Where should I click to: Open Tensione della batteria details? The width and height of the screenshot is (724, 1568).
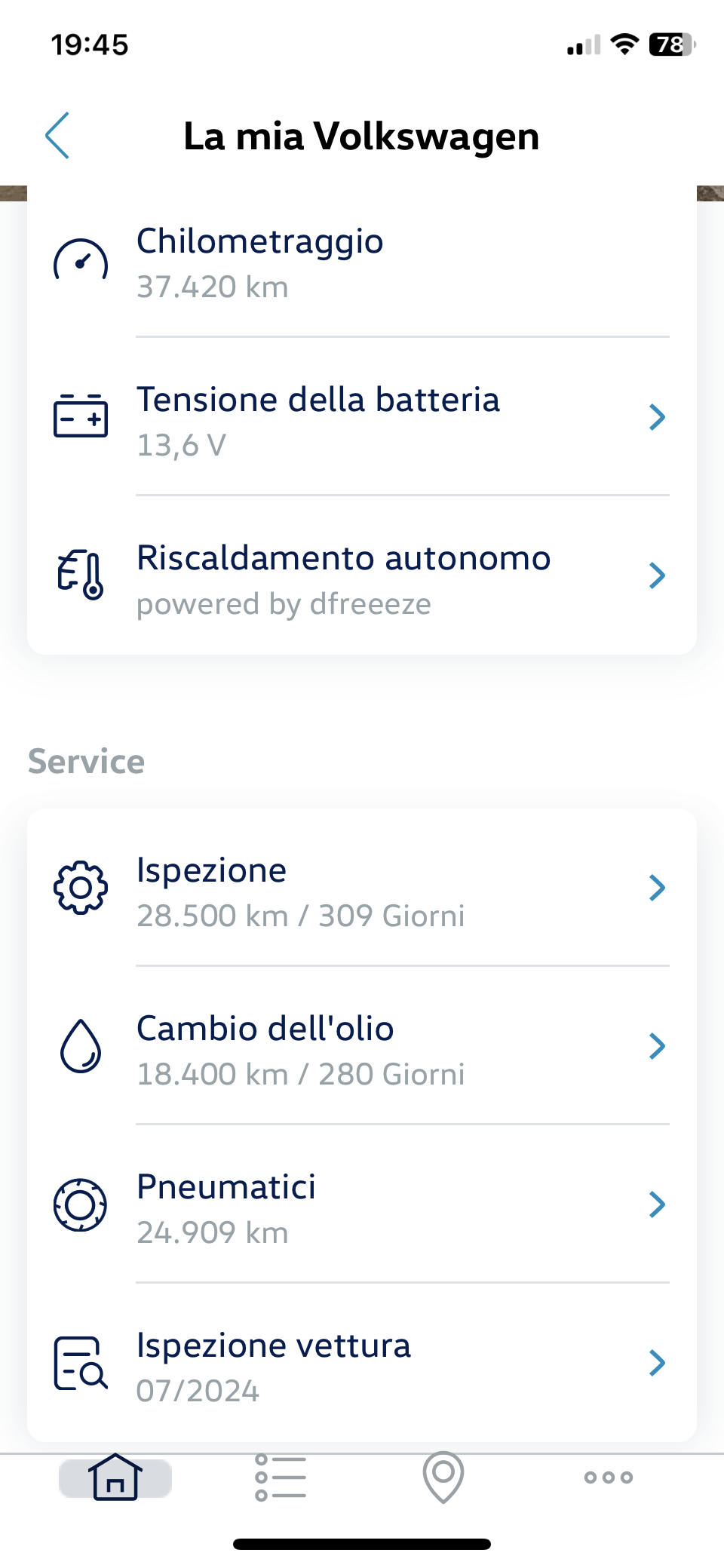point(362,417)
